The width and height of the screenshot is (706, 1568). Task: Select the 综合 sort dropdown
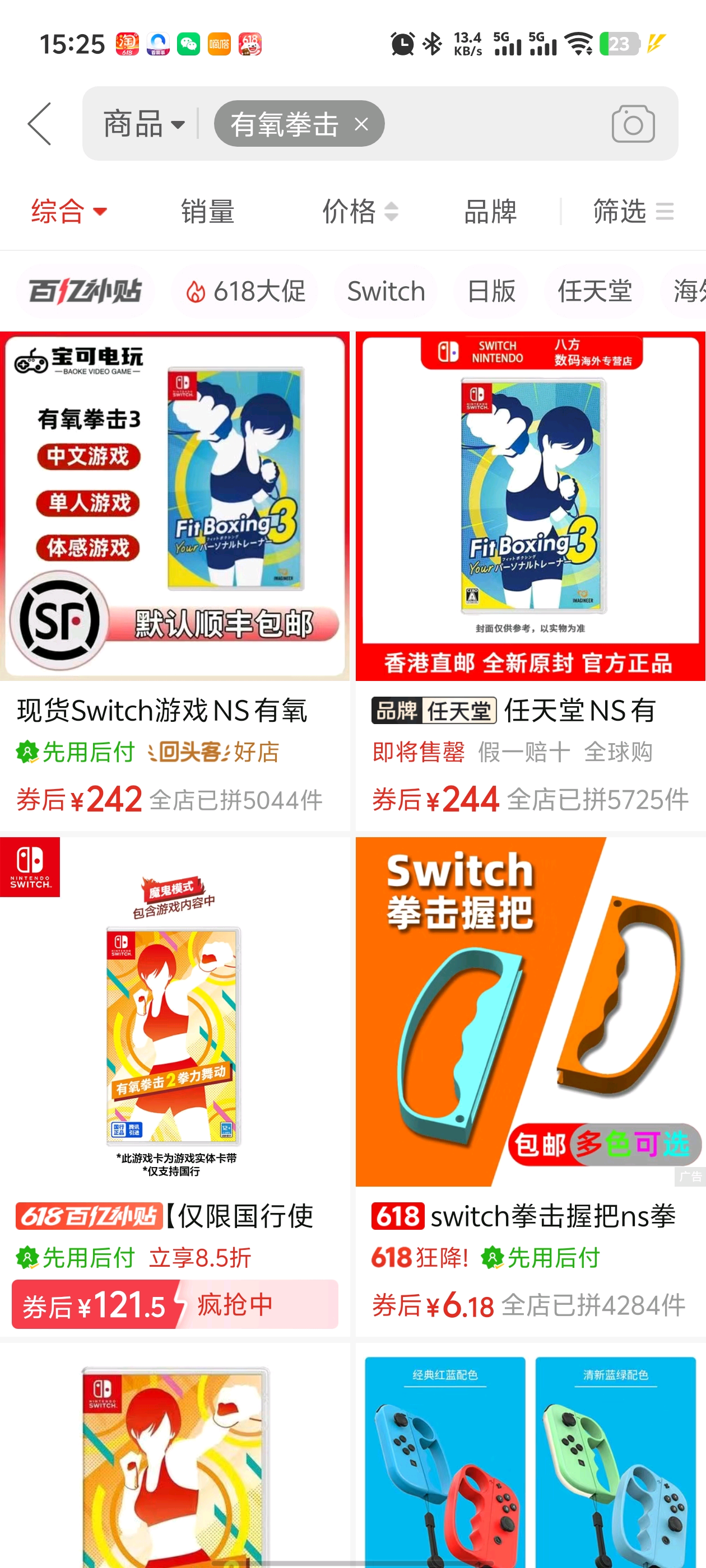pyautogui.click(x=68, y=212)
